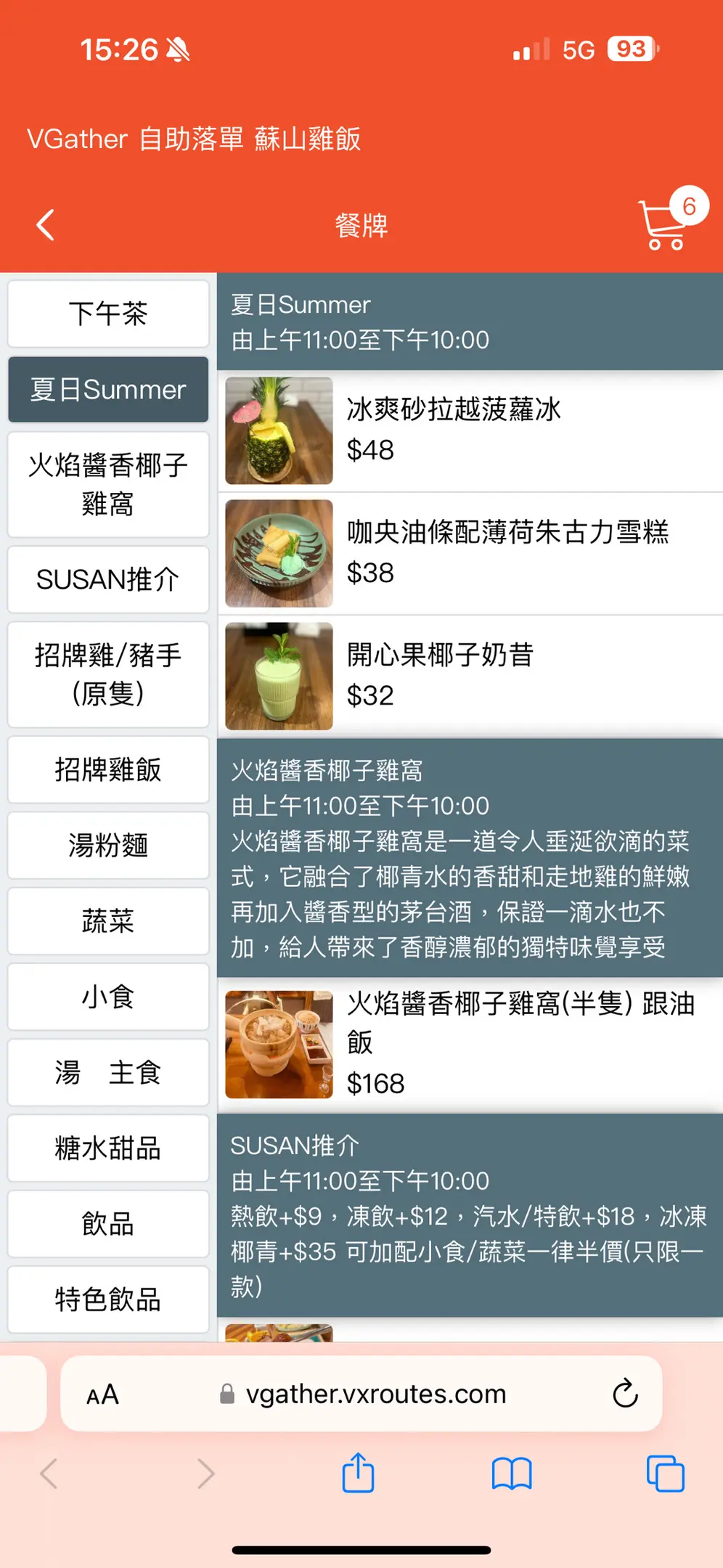Select the 蔬菜 category
723x1568 pixels.
pos(108,921)
